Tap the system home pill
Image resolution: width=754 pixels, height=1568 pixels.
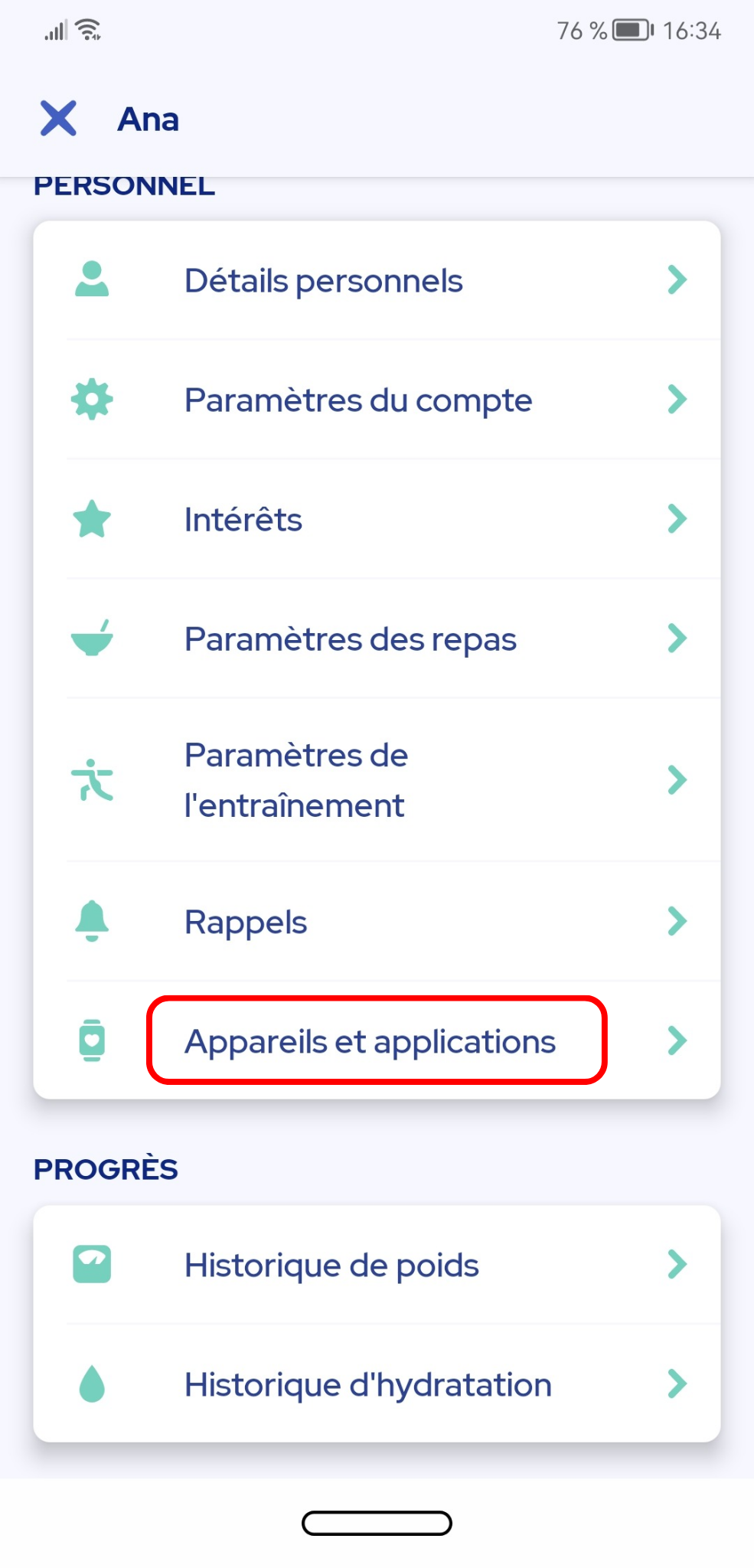click(x=377, y=1523)
